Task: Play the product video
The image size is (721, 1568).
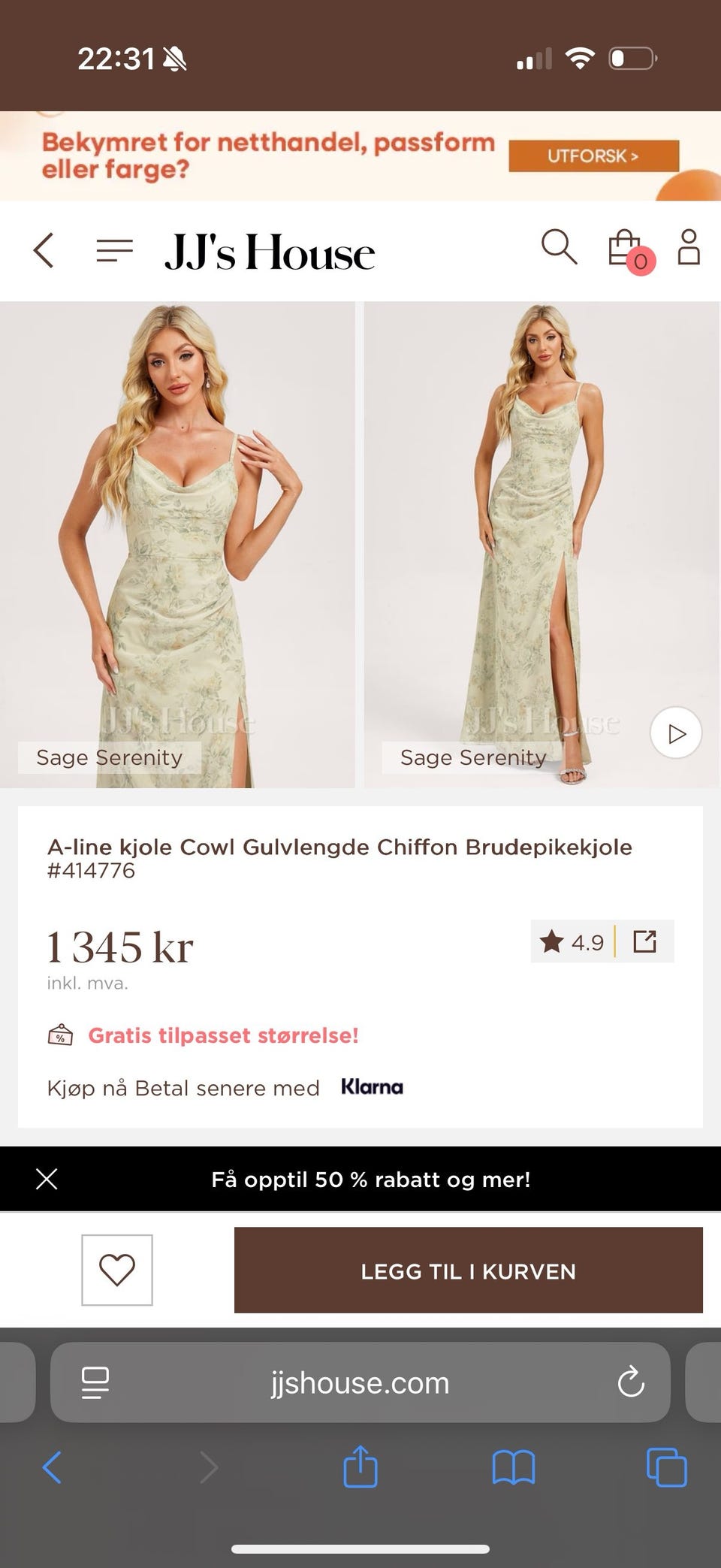Action: (675, 733)
